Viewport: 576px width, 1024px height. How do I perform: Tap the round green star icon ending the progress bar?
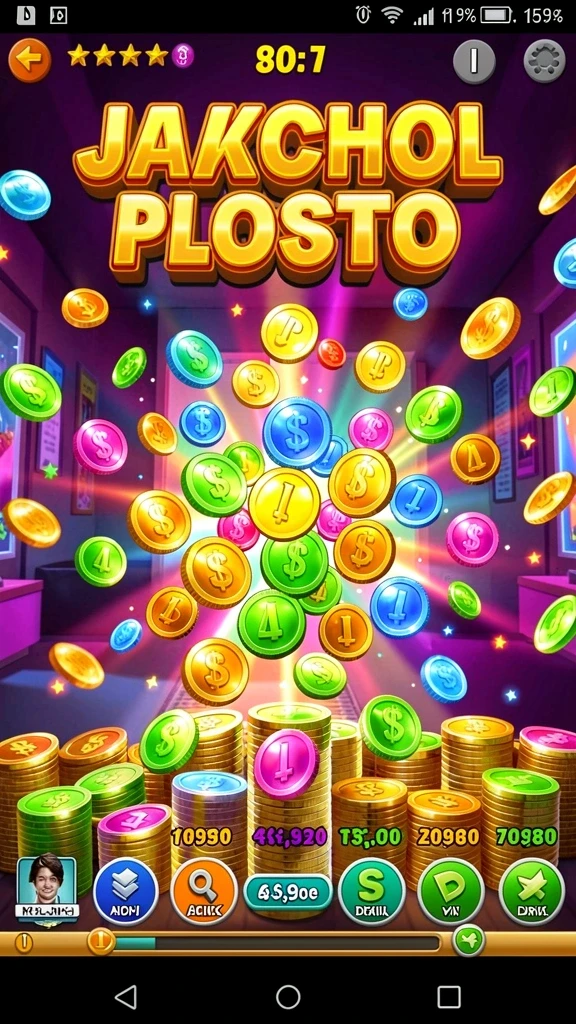469,941
